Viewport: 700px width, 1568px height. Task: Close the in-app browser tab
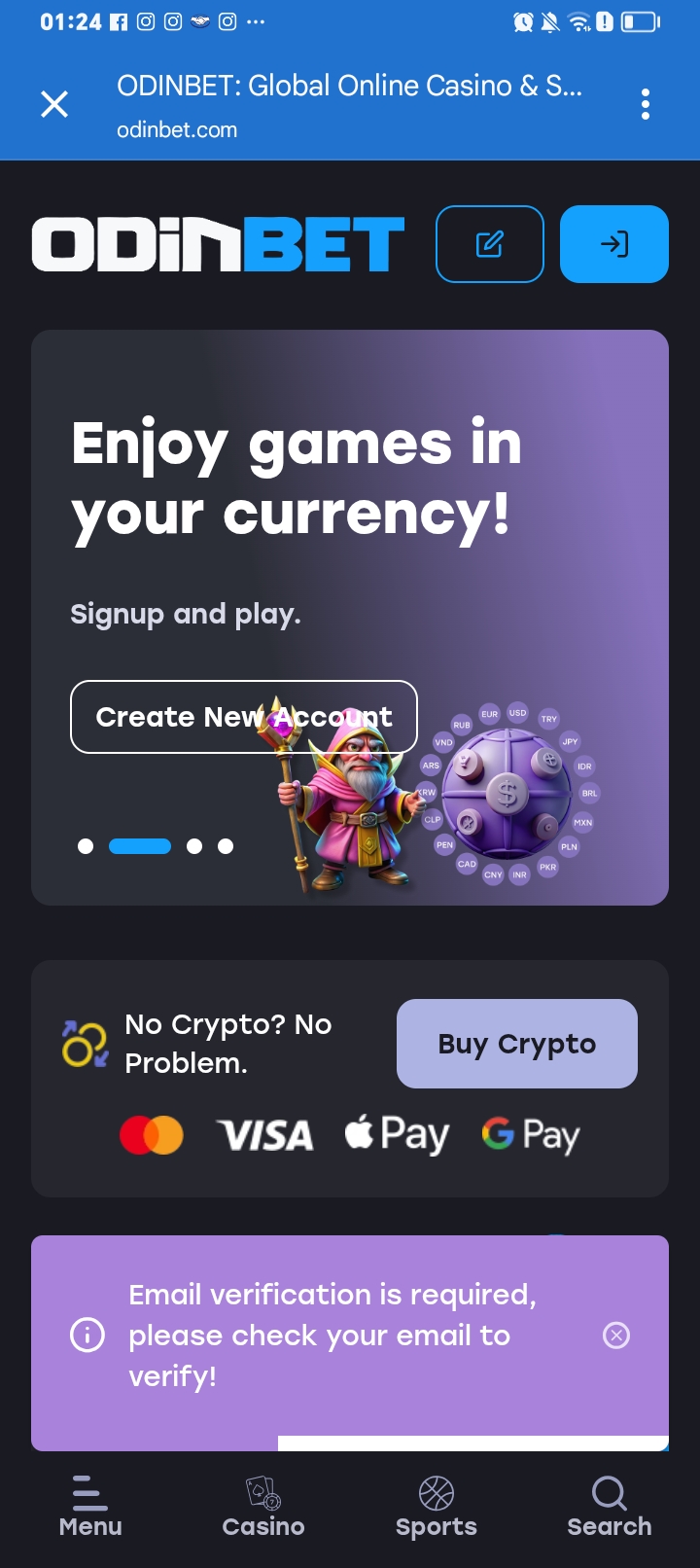(x=54, y=104)
